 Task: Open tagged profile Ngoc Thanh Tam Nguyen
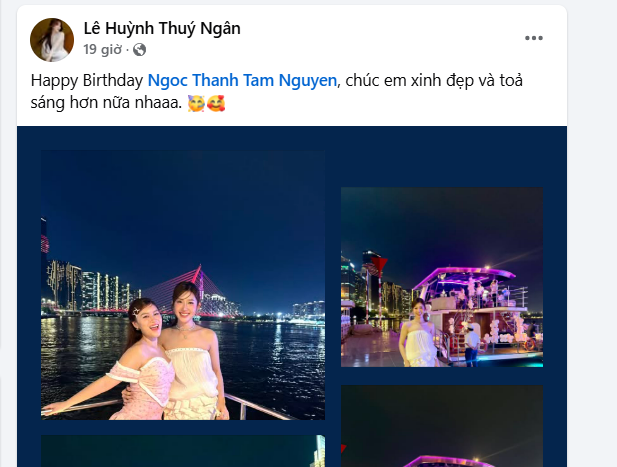click(241, 80)
